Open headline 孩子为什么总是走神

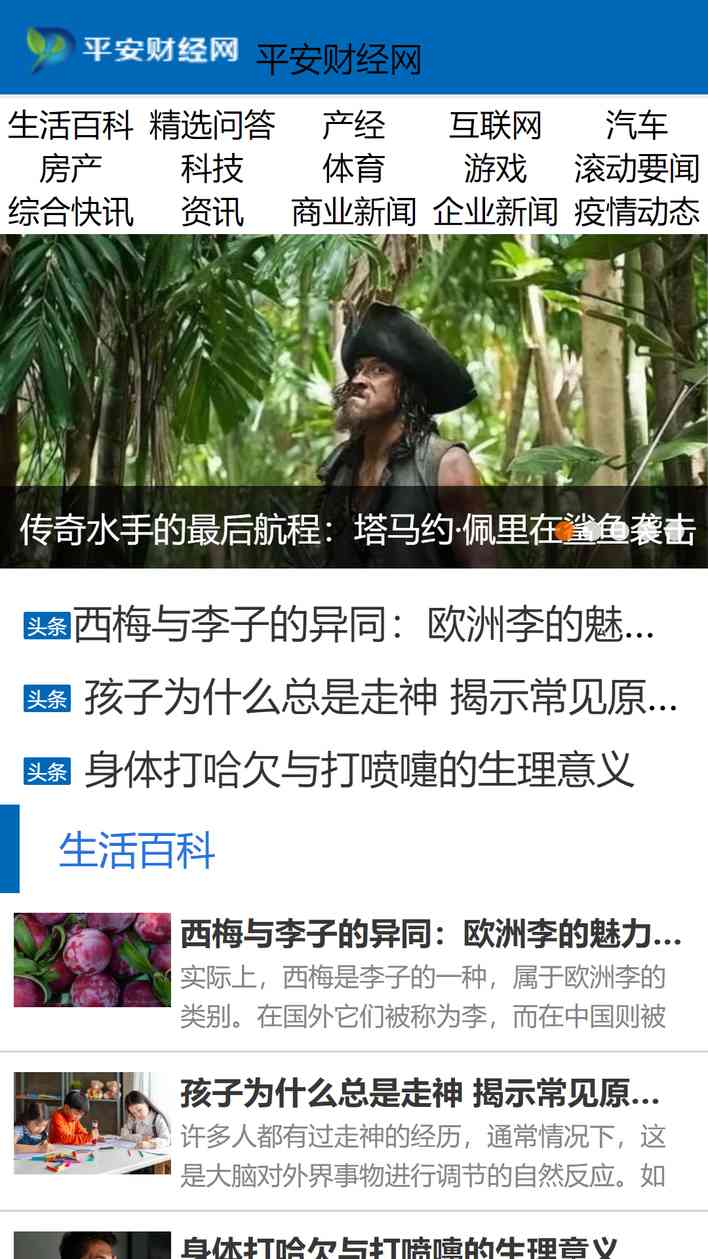click(380, 698)
